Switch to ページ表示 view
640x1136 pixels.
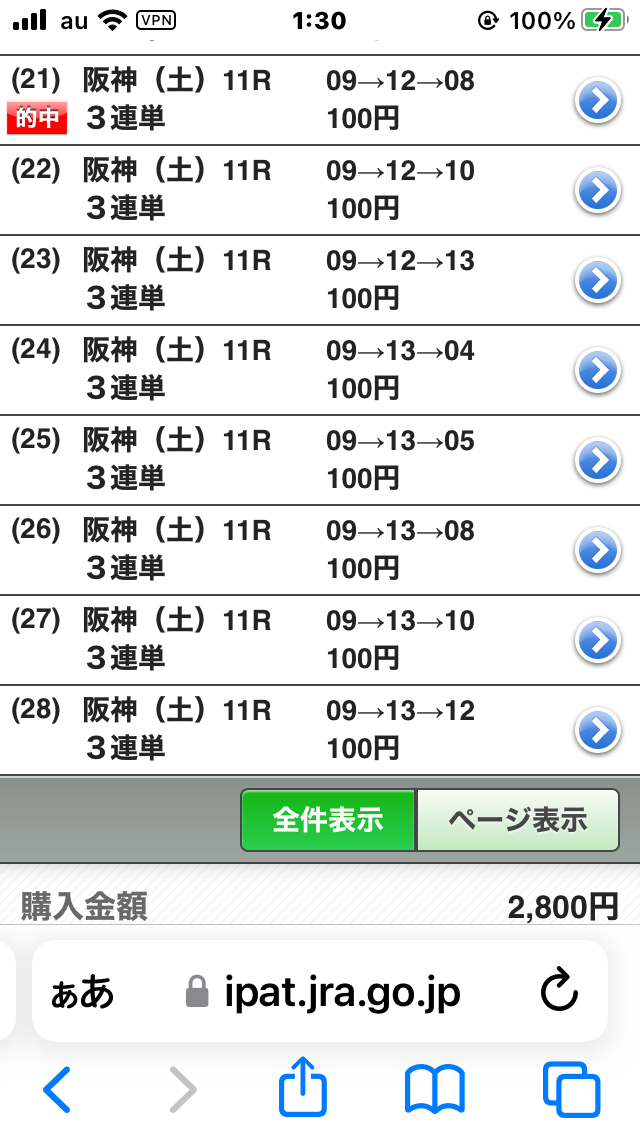point(517,820)
